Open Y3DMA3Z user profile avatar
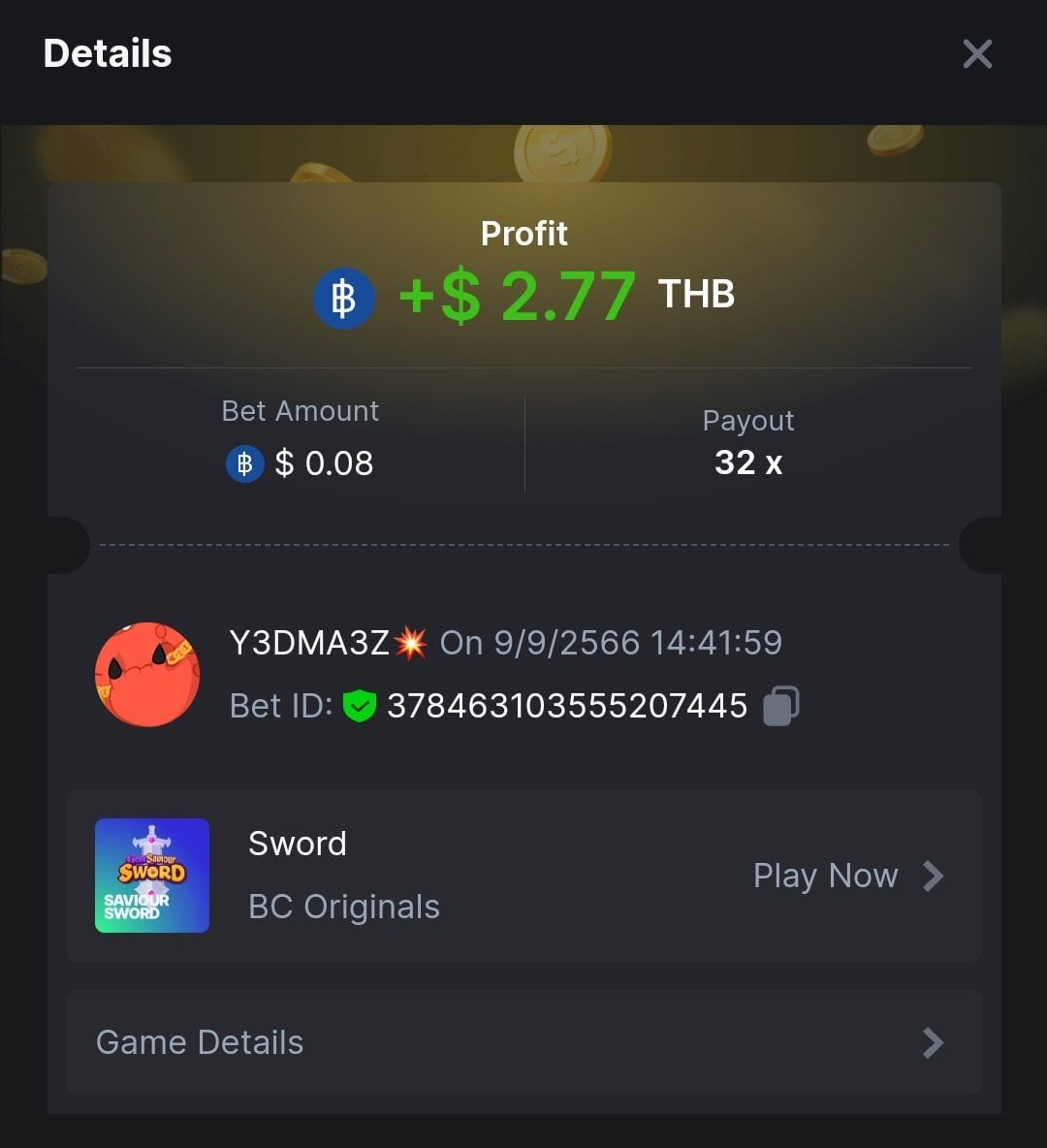 [x=147, y=675]
